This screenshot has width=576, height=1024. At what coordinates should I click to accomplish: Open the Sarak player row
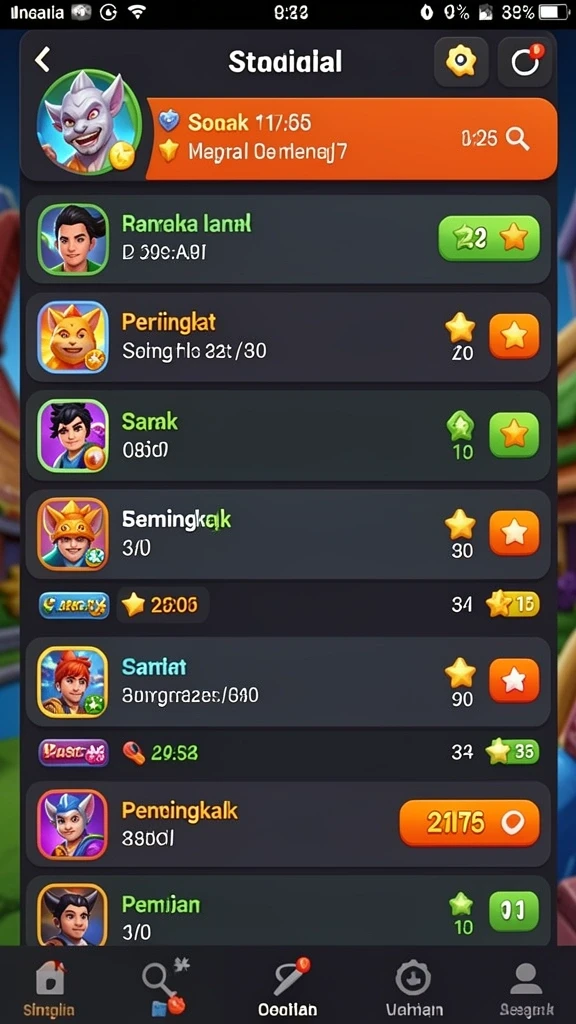288,436
